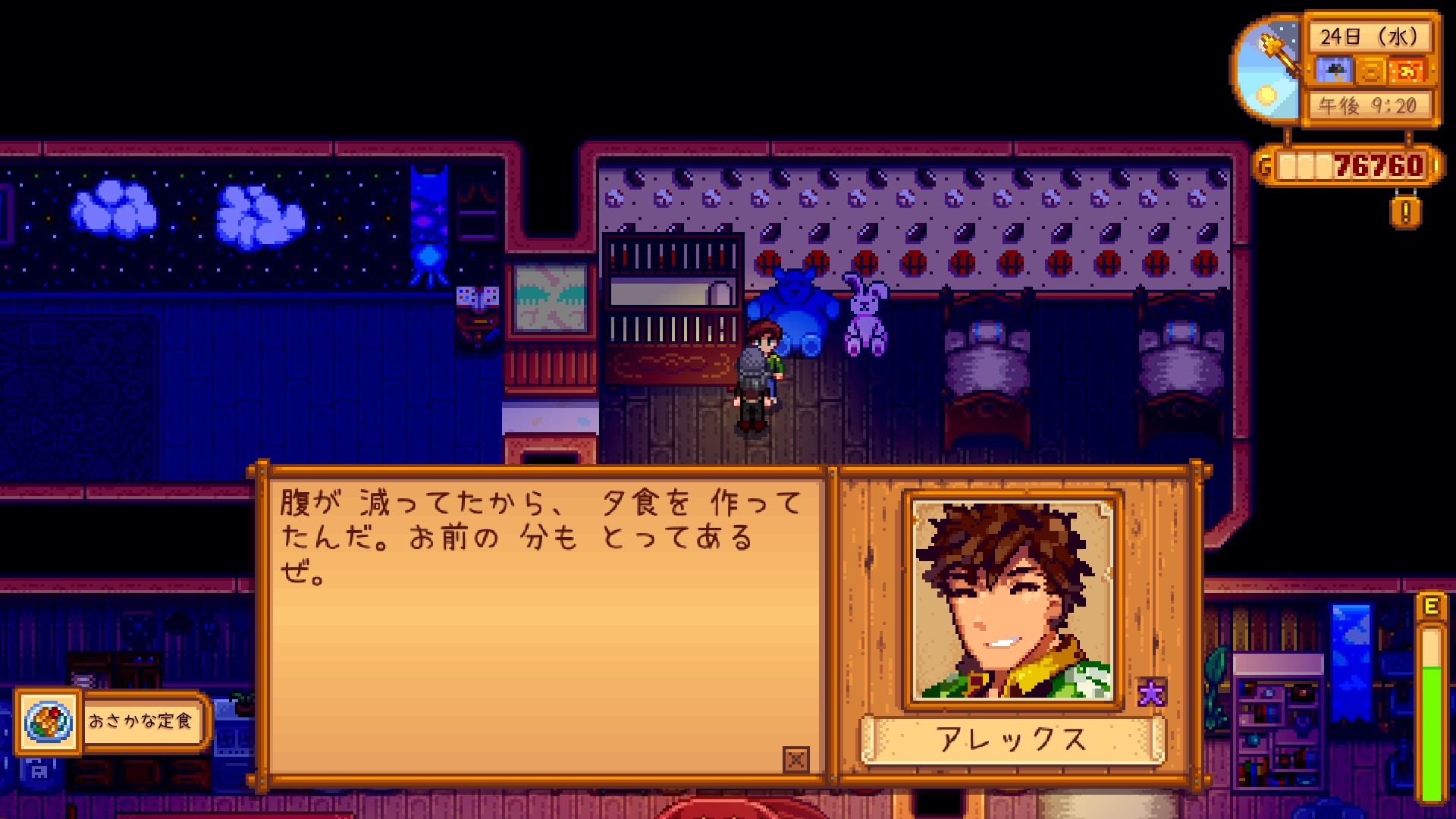
Task: Tap the X button in Alex's dialogue box
Action: (795, 759)
